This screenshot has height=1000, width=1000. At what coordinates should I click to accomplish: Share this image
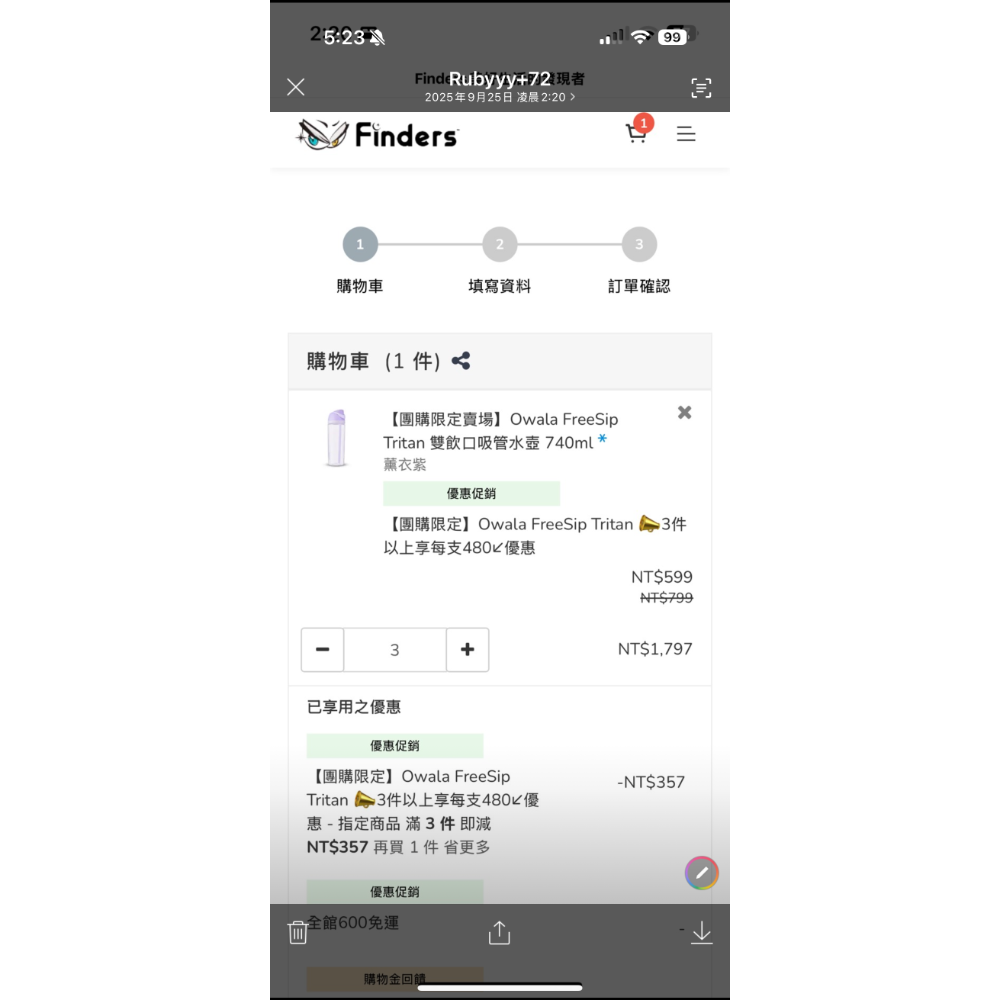(499, 932)
